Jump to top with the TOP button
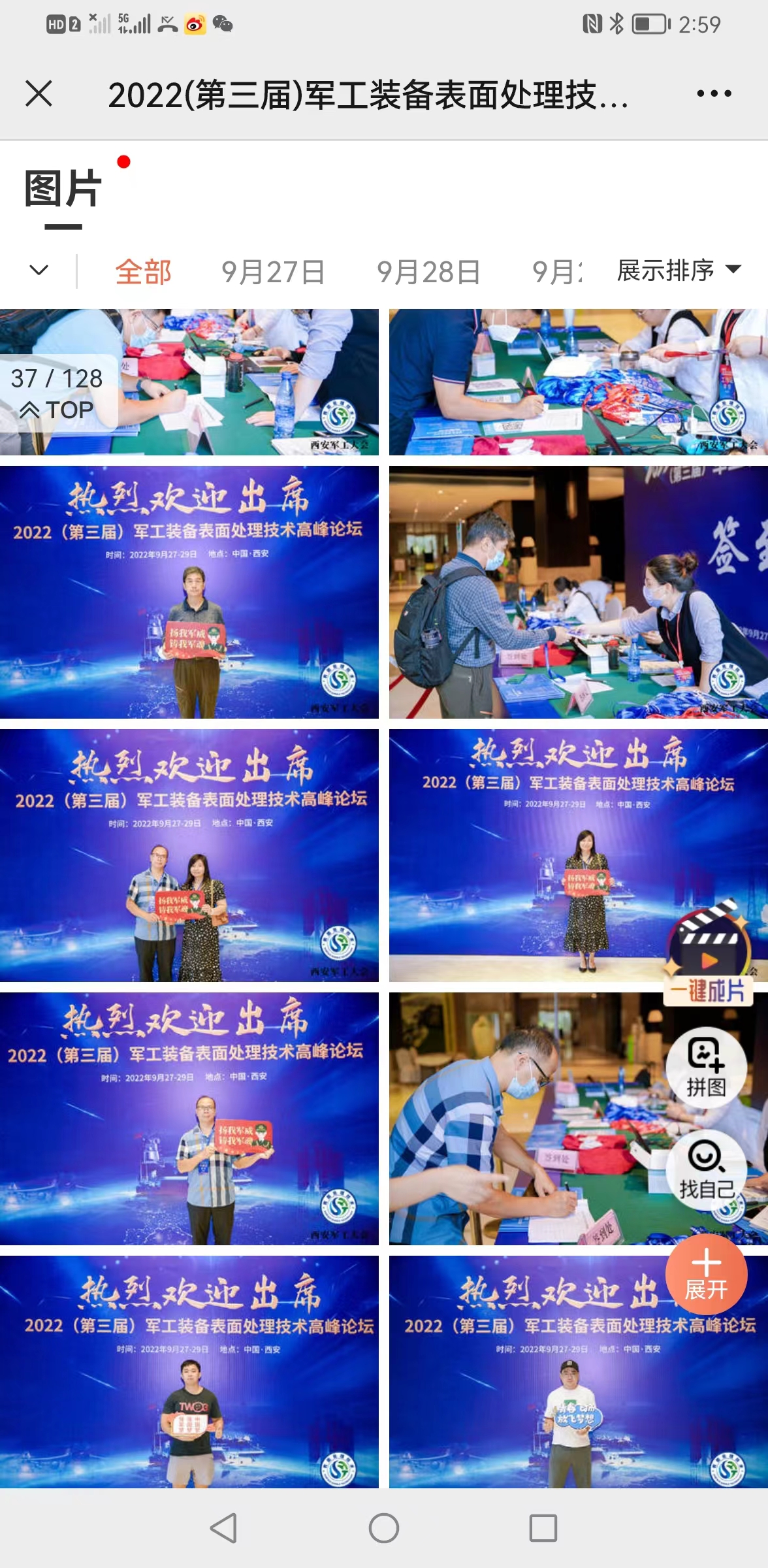Image resolution: width=768 pixels, height=1568 pixels. pyautogui.click(x=57, y=410)
